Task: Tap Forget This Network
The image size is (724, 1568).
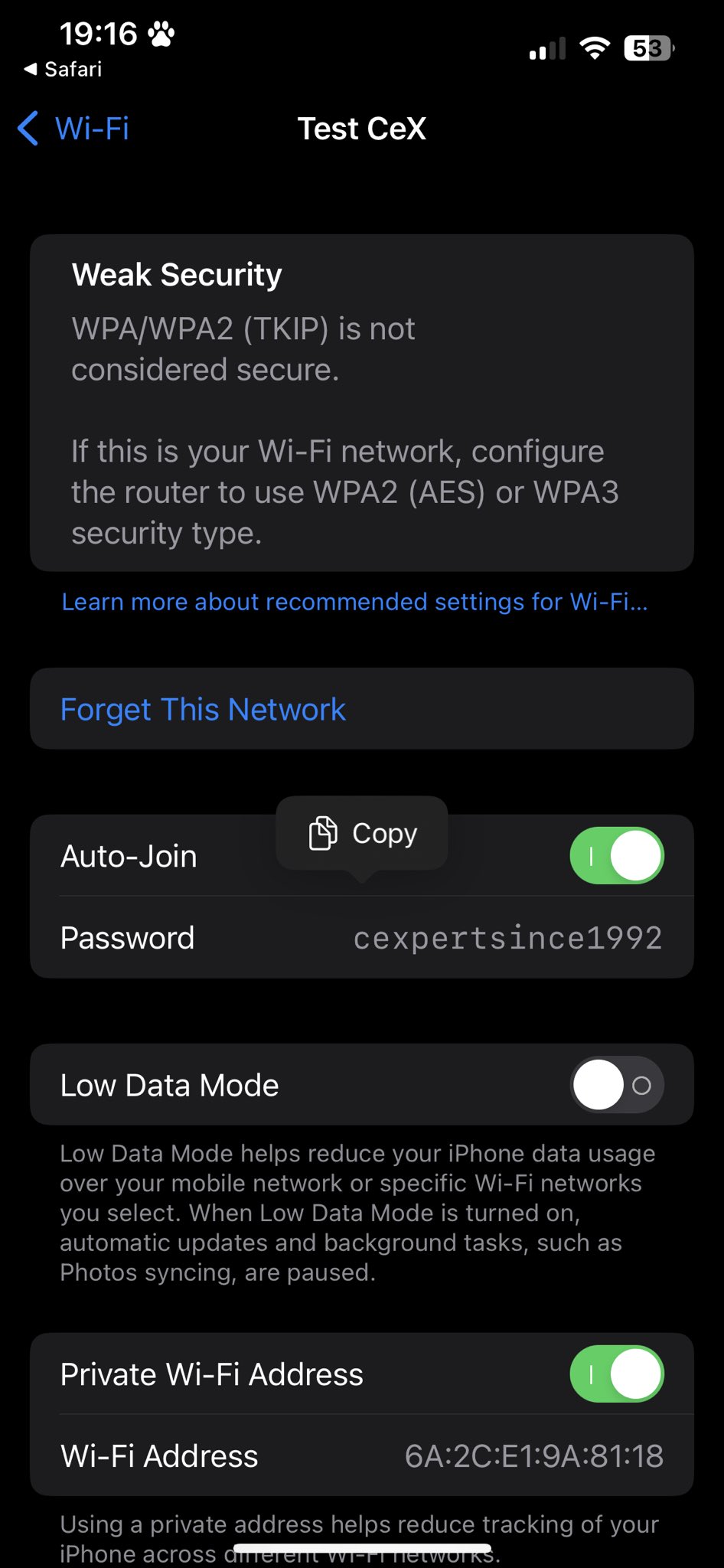Action: click(203, 709)
